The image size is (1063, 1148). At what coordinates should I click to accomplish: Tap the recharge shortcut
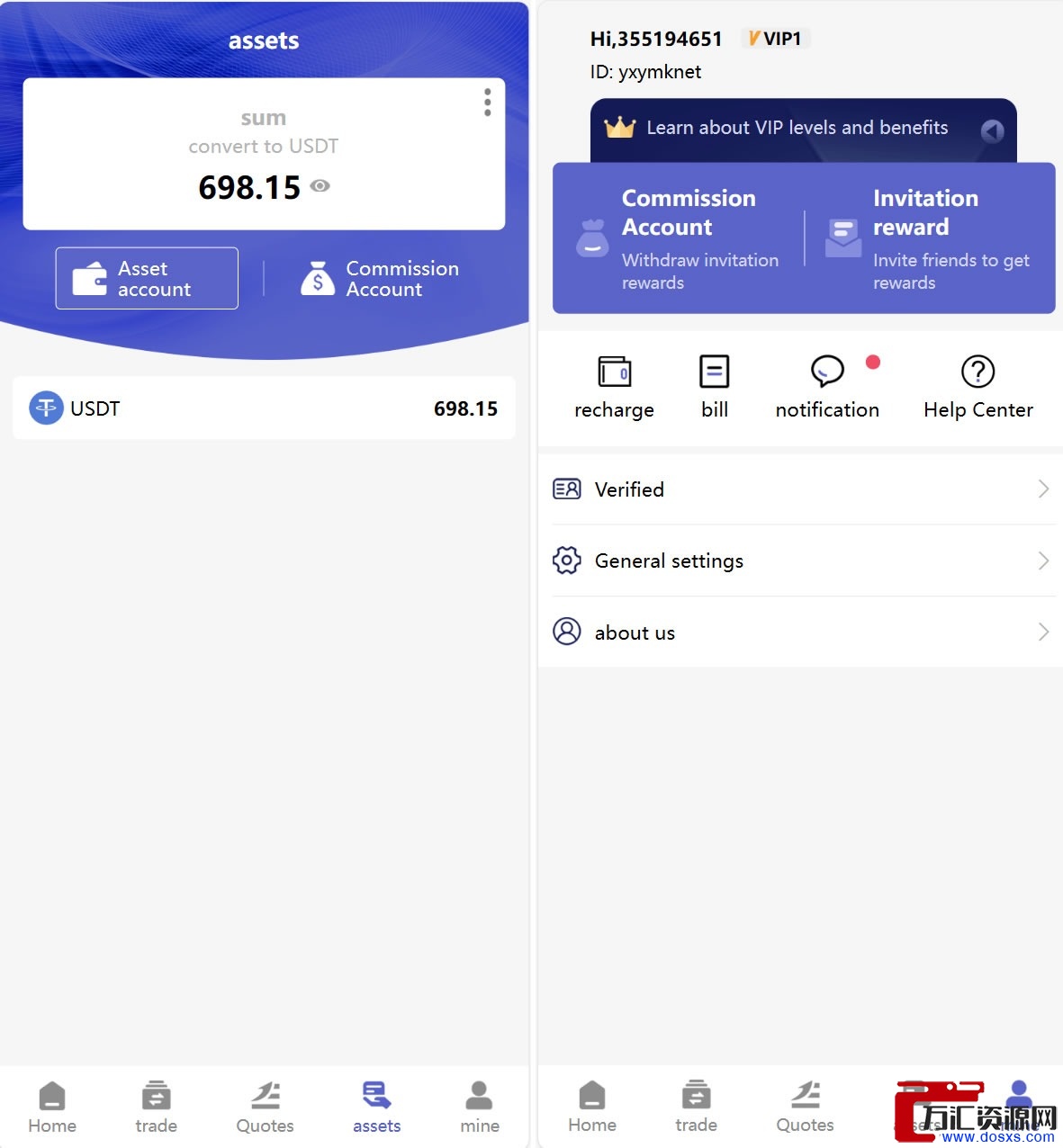point(615,387)
